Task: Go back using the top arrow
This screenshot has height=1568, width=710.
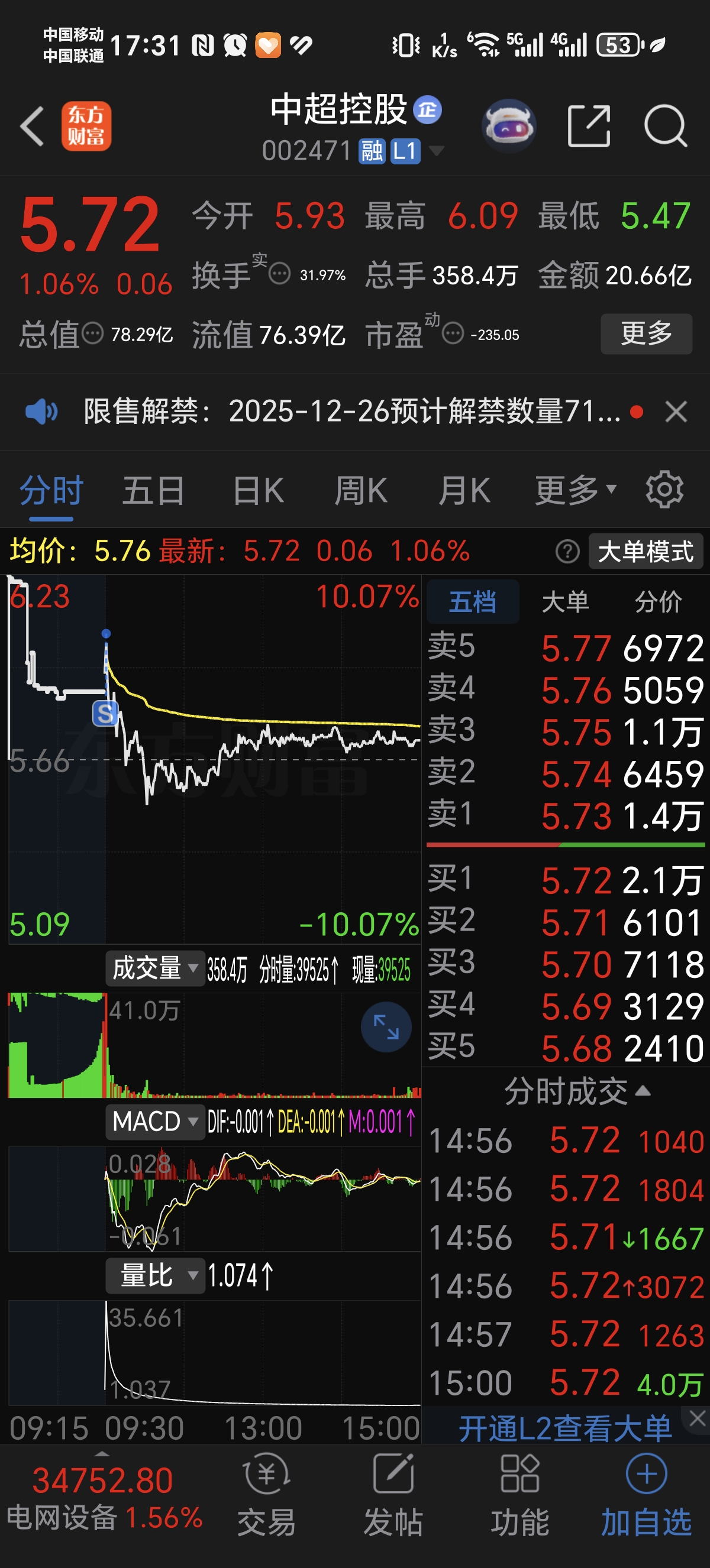Action: coord(33,126)
